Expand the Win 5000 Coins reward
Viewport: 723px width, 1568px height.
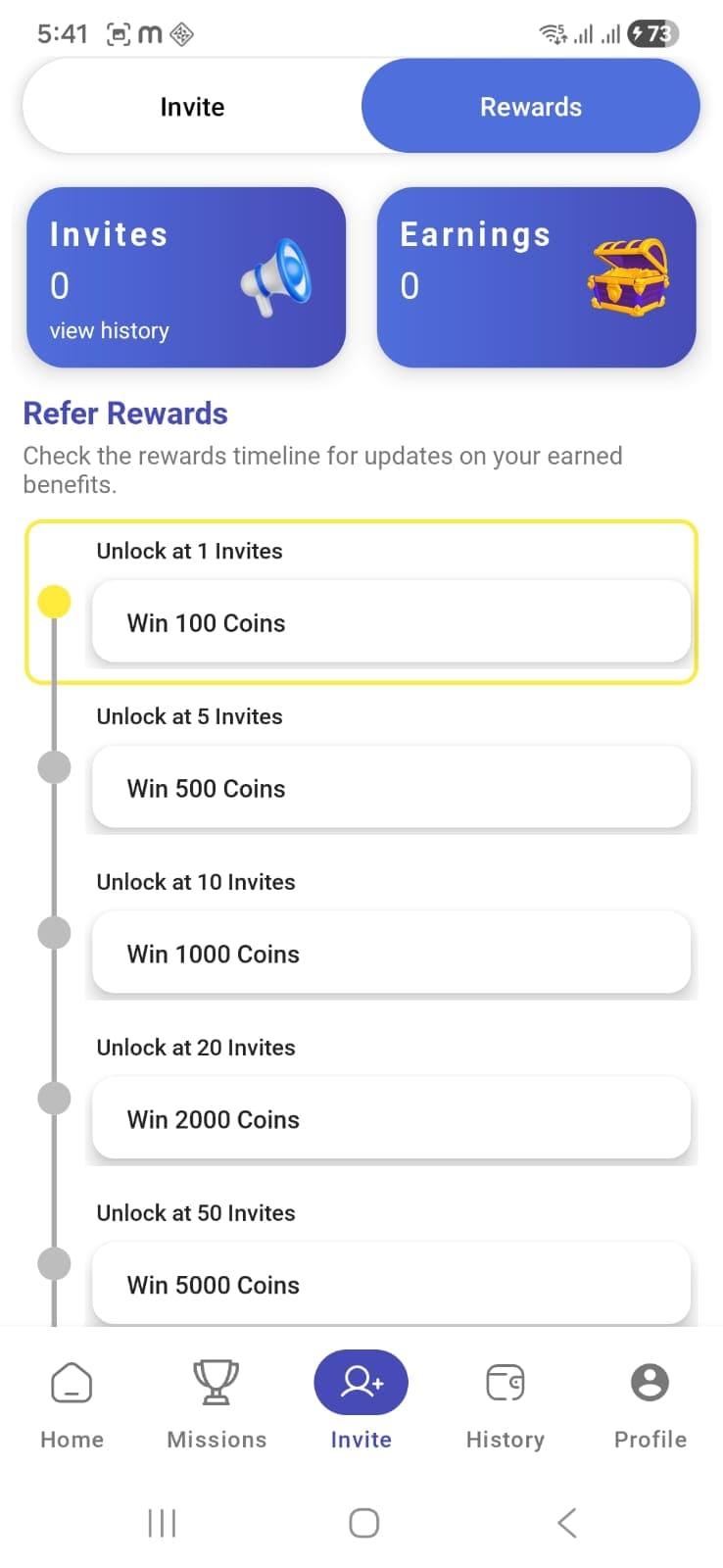[x=392, y=1284]
